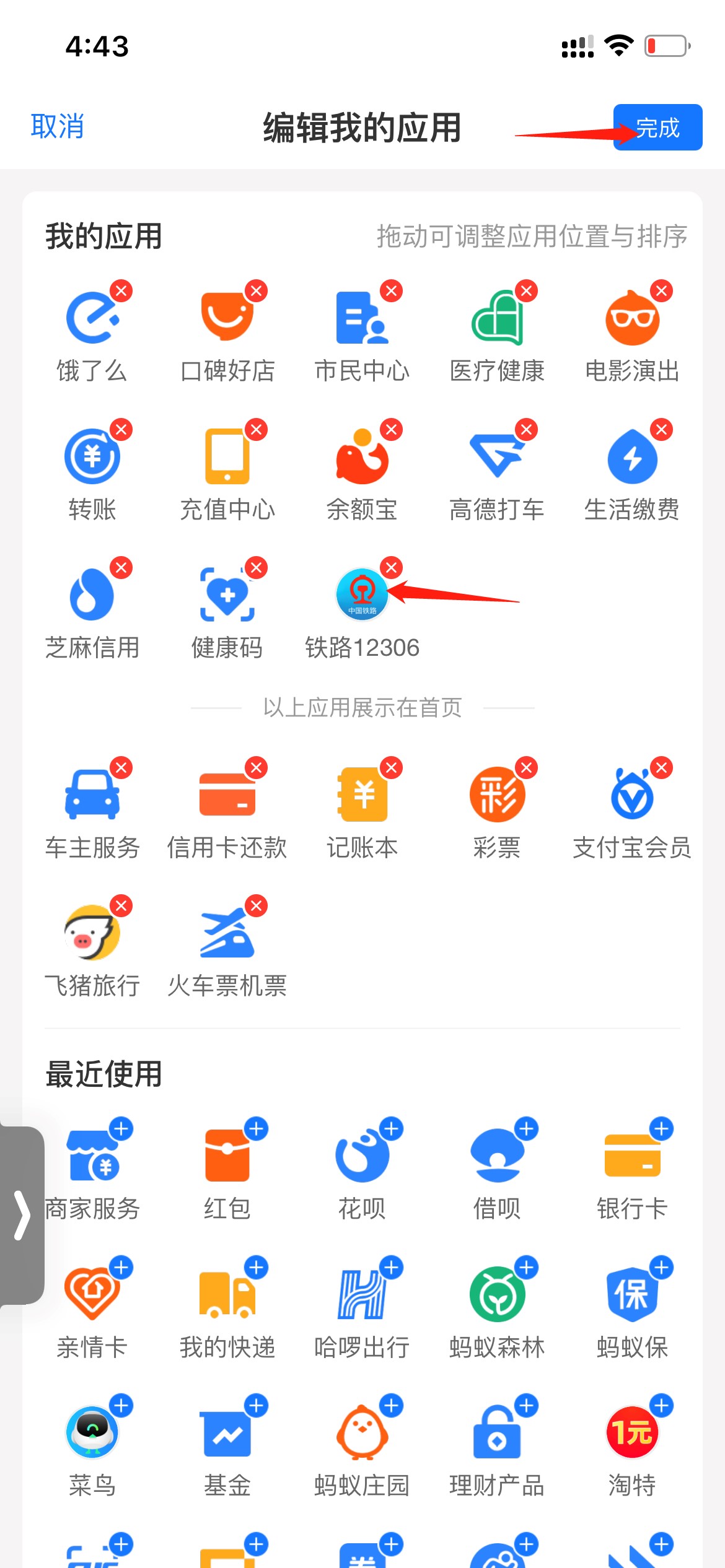Delete 彩票 from my apps

pyautogui.click(x=527, y=768)
